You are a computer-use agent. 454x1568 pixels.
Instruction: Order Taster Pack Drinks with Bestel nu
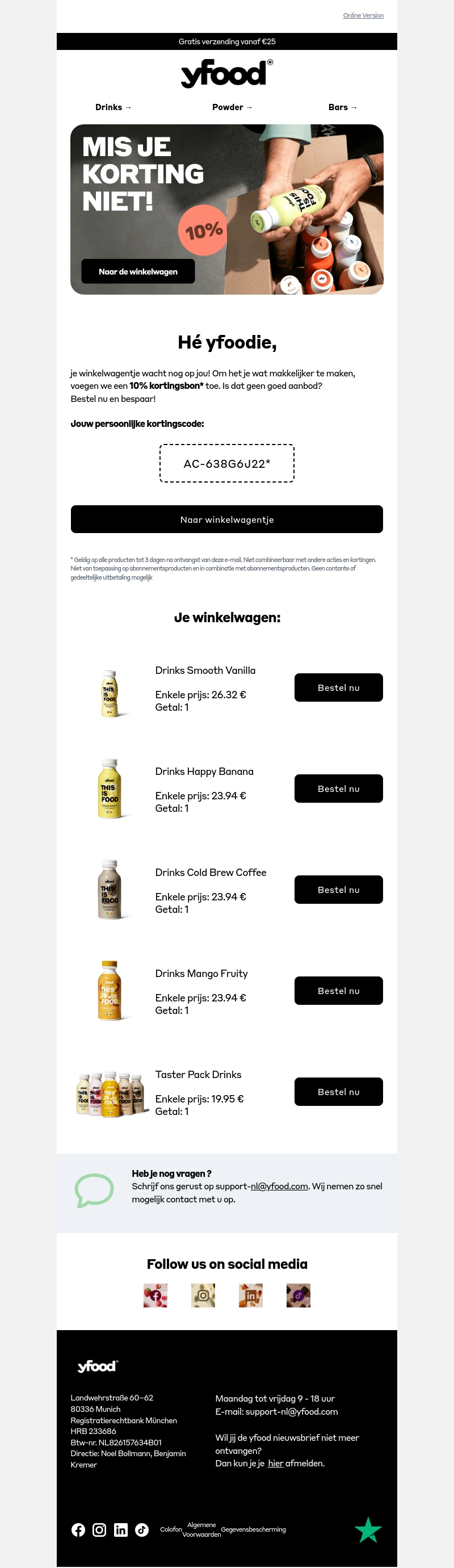338,1091
